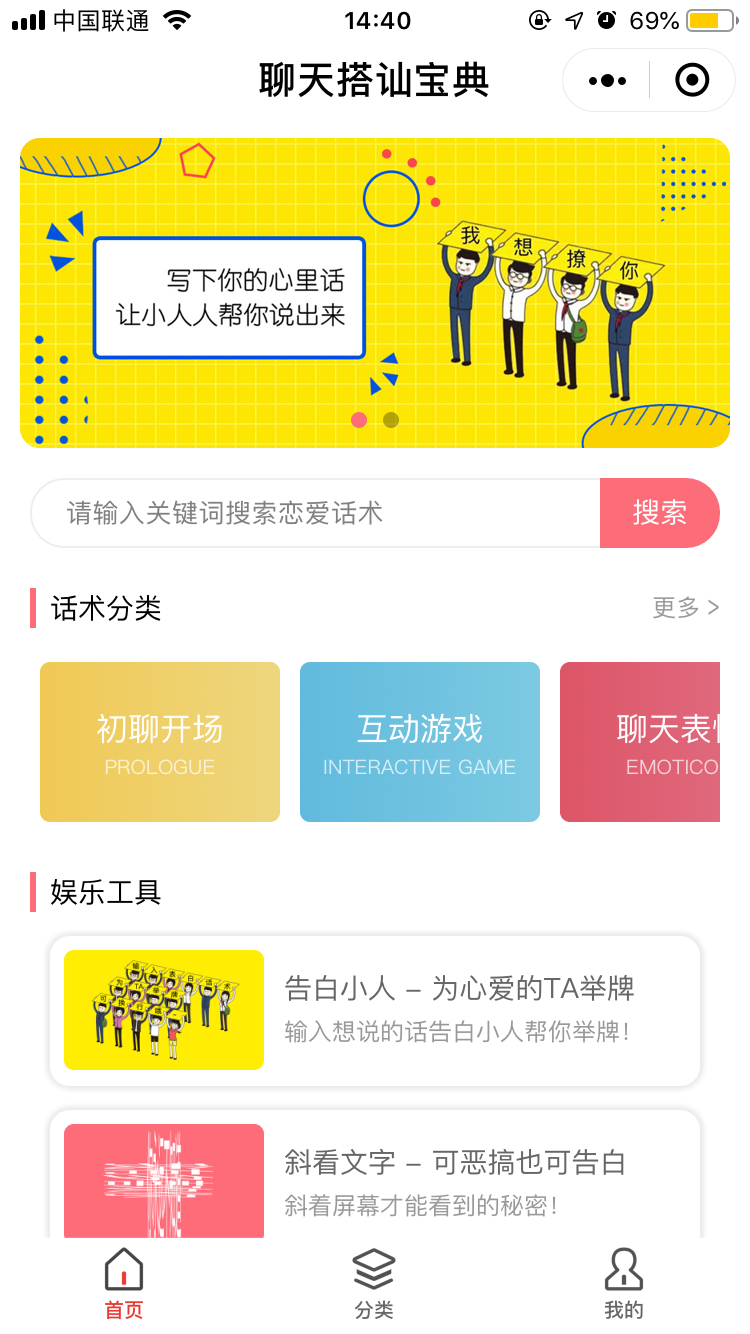
Task: Open the 互动游戏 category card
Action: [x=420, y=742]
